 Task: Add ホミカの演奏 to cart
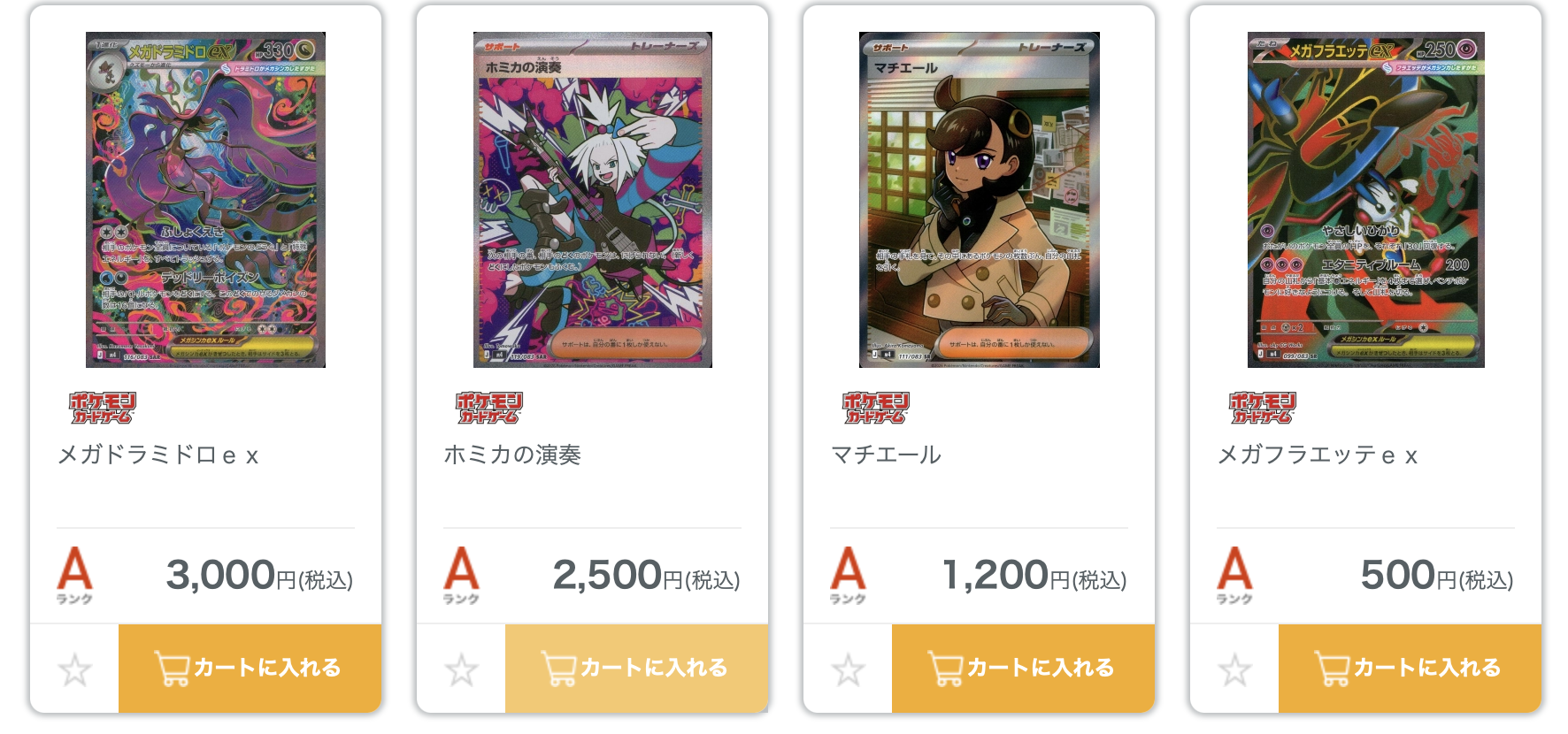pos(636,668)
